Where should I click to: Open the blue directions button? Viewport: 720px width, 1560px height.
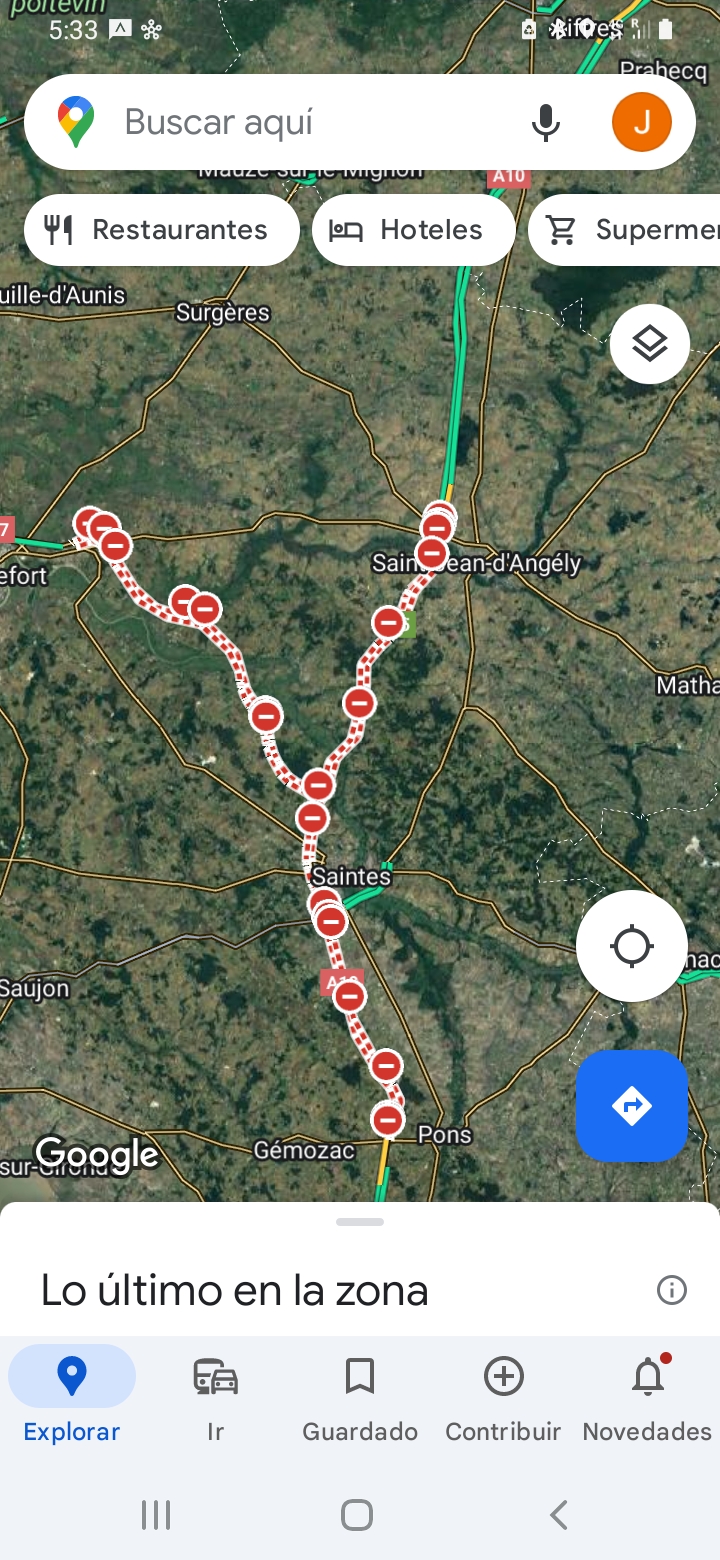(x=631, y=1105)
